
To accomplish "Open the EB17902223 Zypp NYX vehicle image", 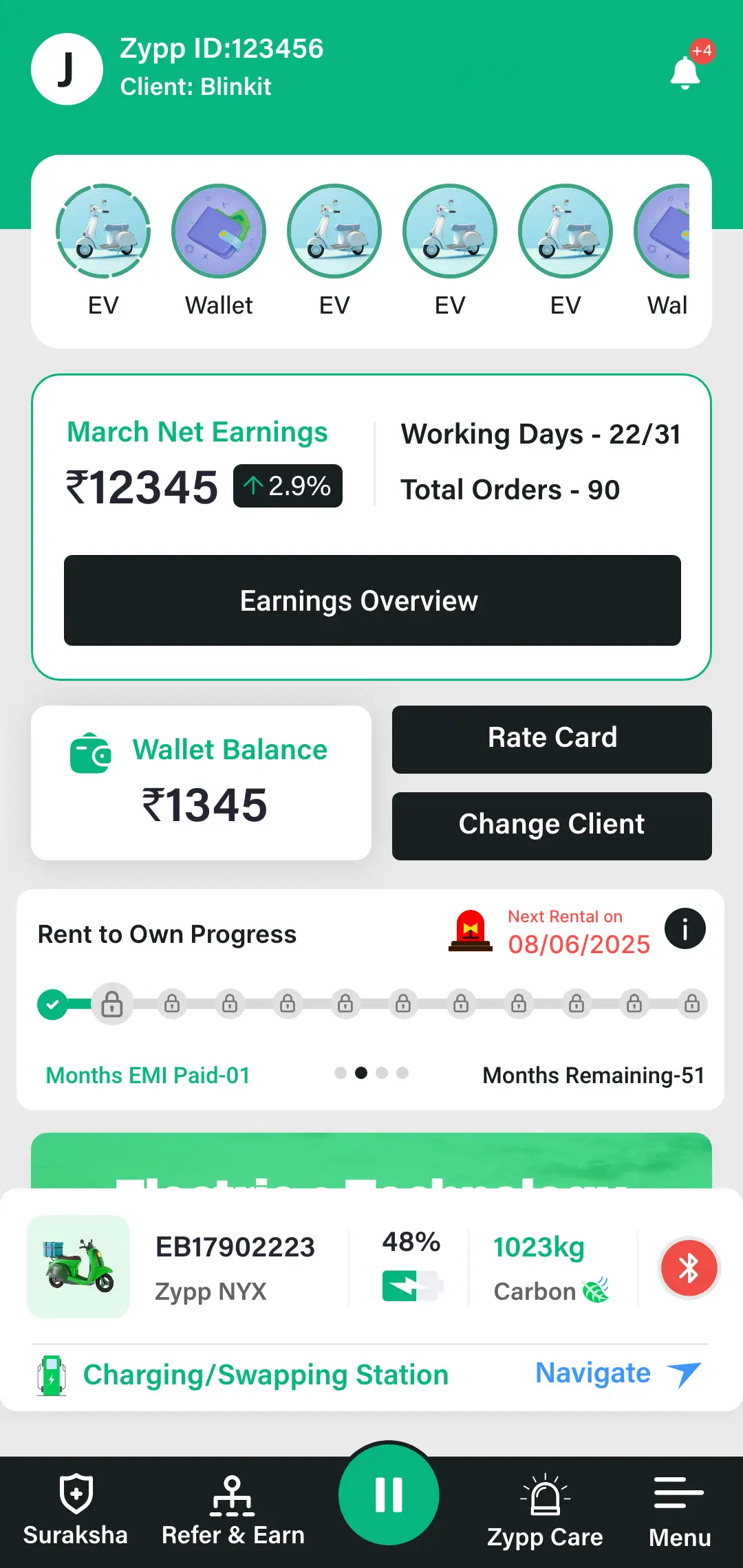I will [x=78, y=1267].
